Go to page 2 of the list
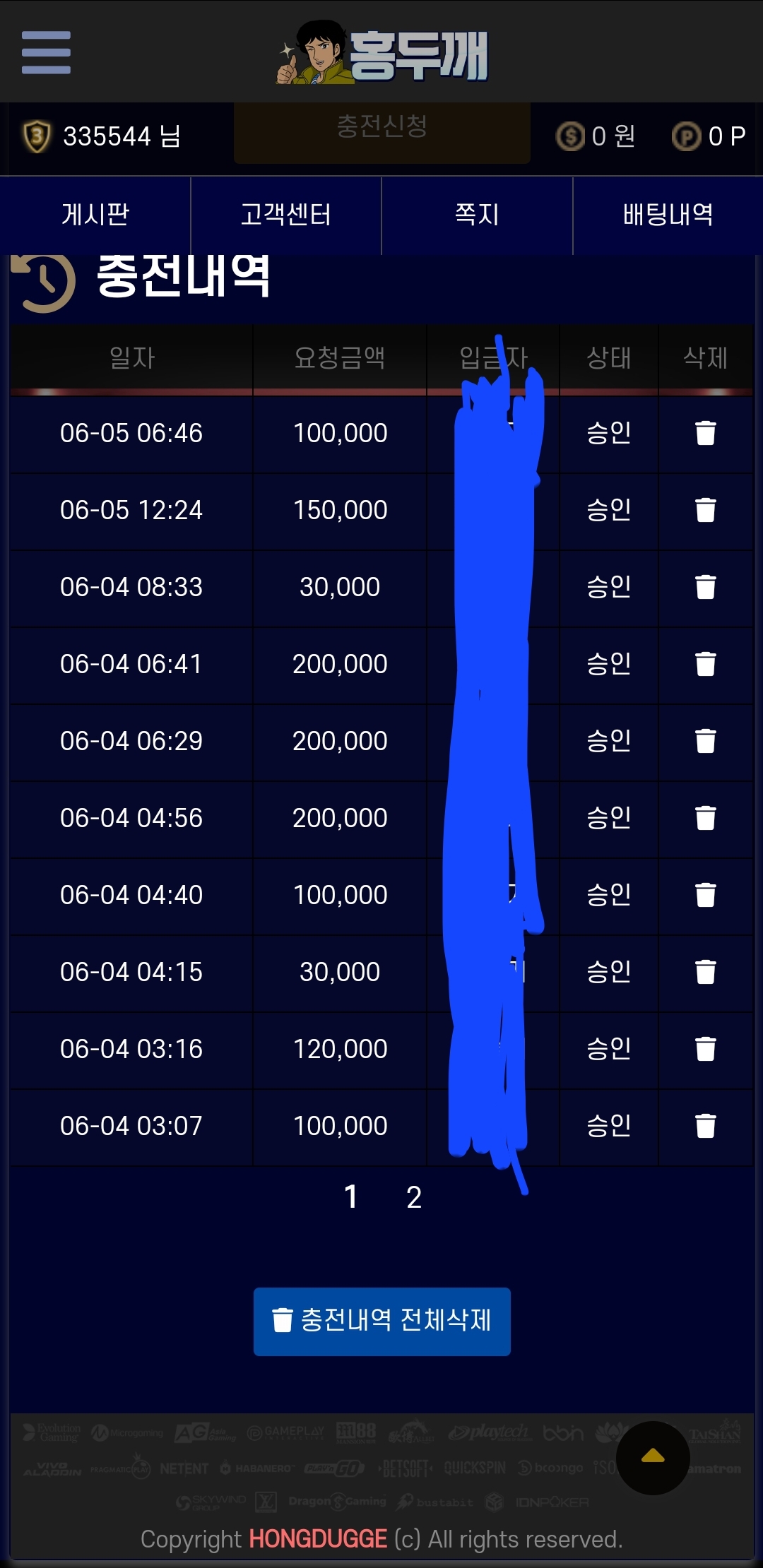The image size is (763, 1568). (414, 1197)
